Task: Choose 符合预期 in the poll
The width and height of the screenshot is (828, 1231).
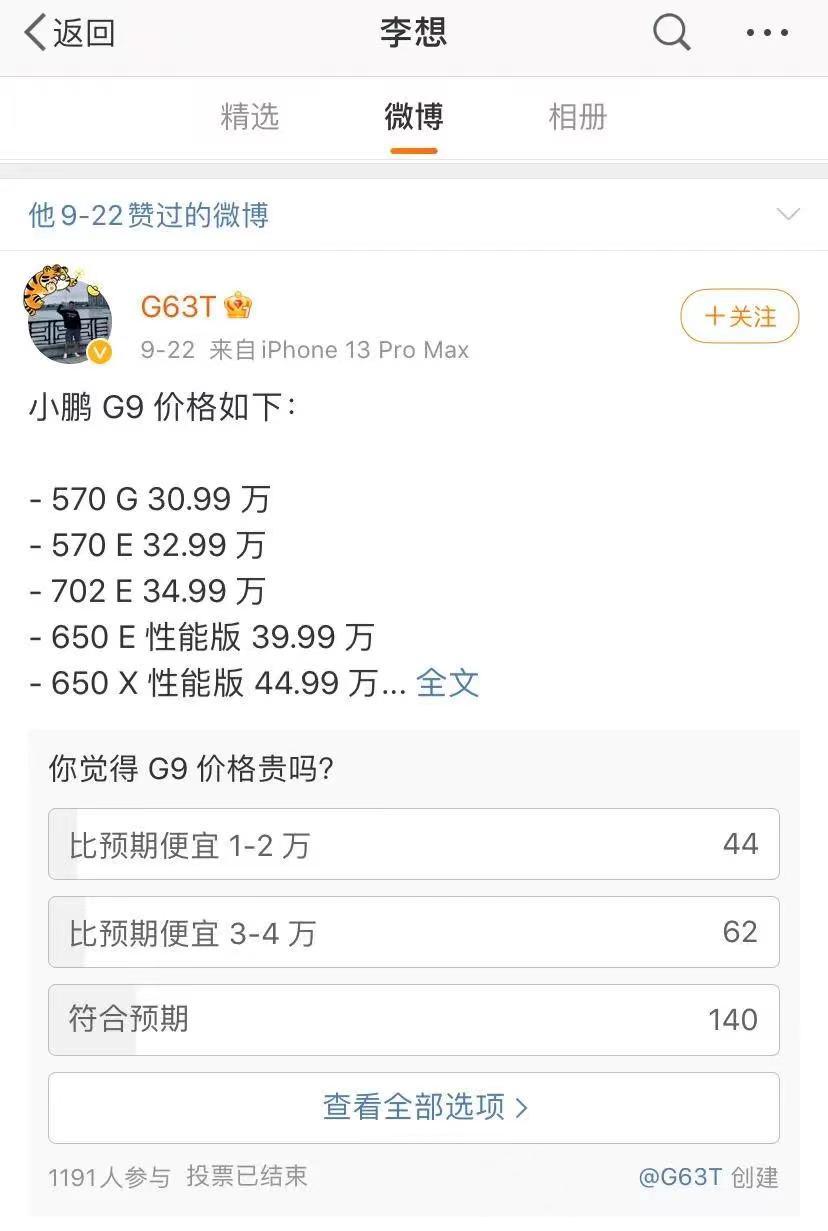Action: coord(413,1019)
